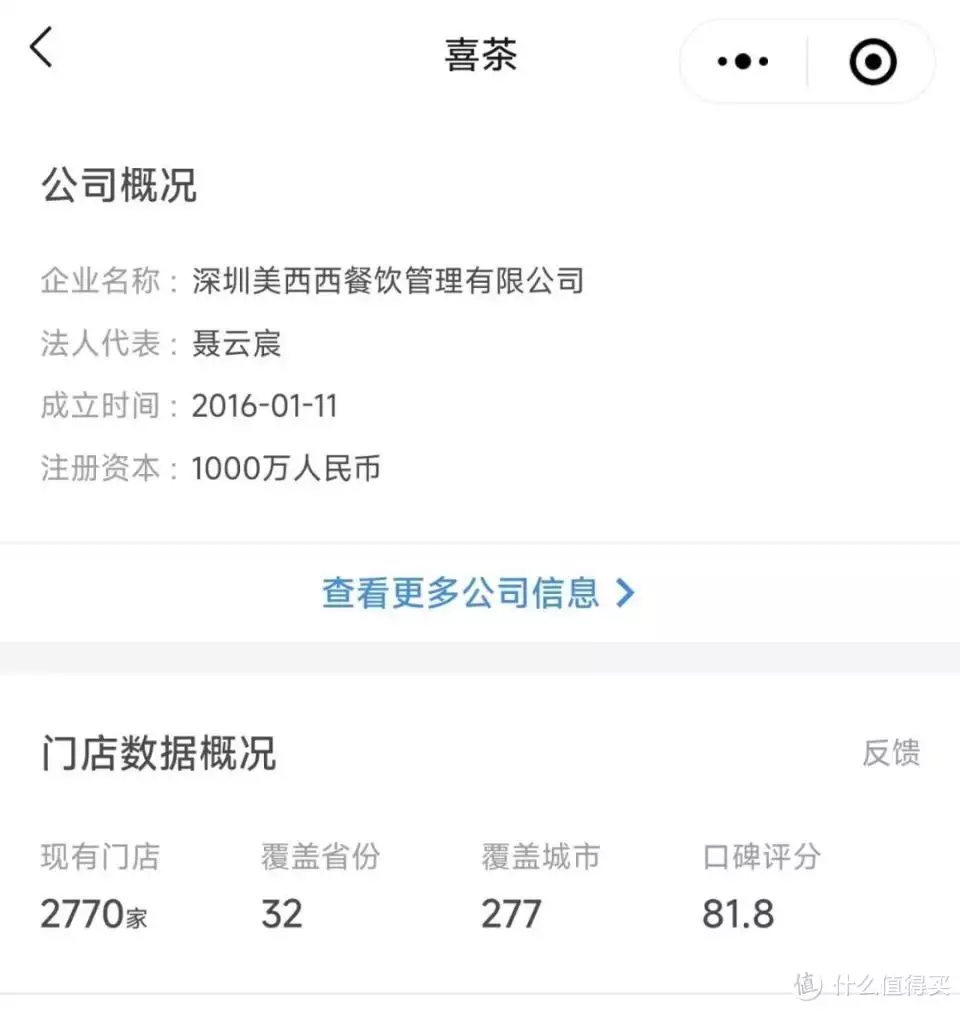
Task: Go back using the top-left arrow
Action: point(40,48)
